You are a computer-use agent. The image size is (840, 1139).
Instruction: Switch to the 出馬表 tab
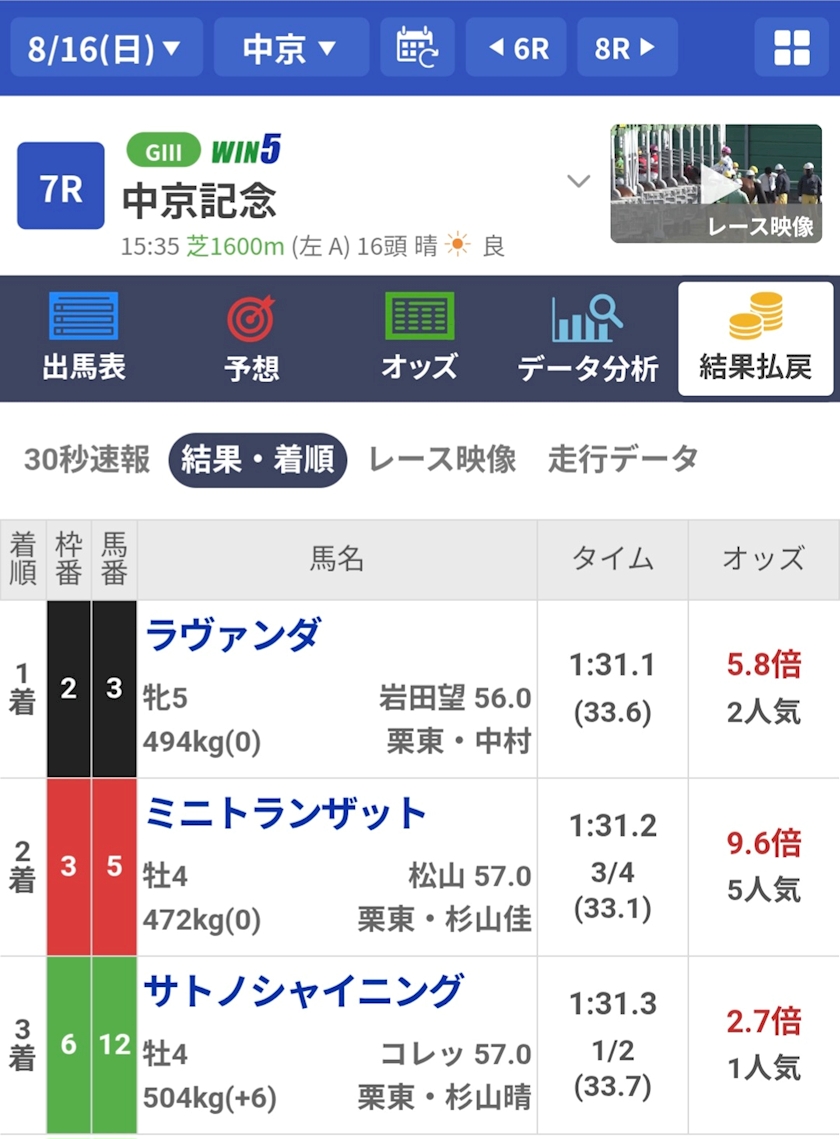click(84, 339)
